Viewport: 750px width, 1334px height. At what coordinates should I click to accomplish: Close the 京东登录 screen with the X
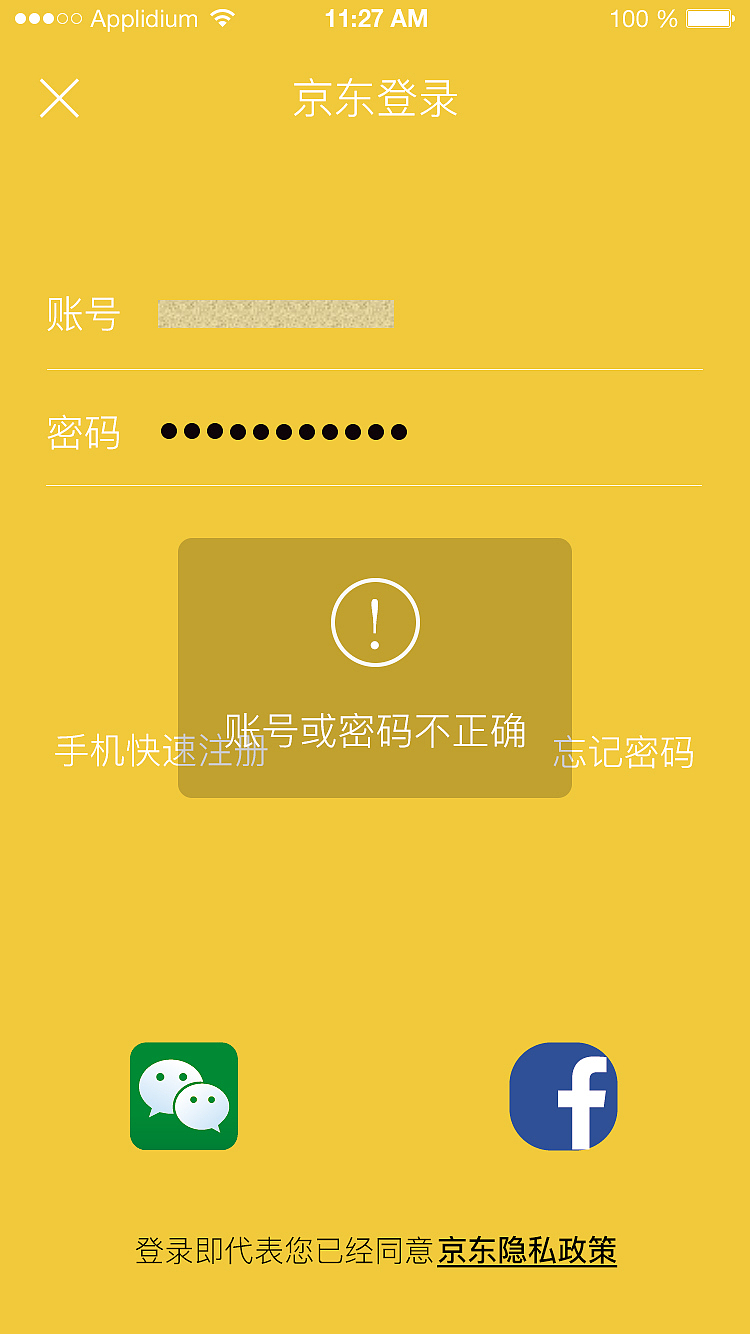pos(59,98)
